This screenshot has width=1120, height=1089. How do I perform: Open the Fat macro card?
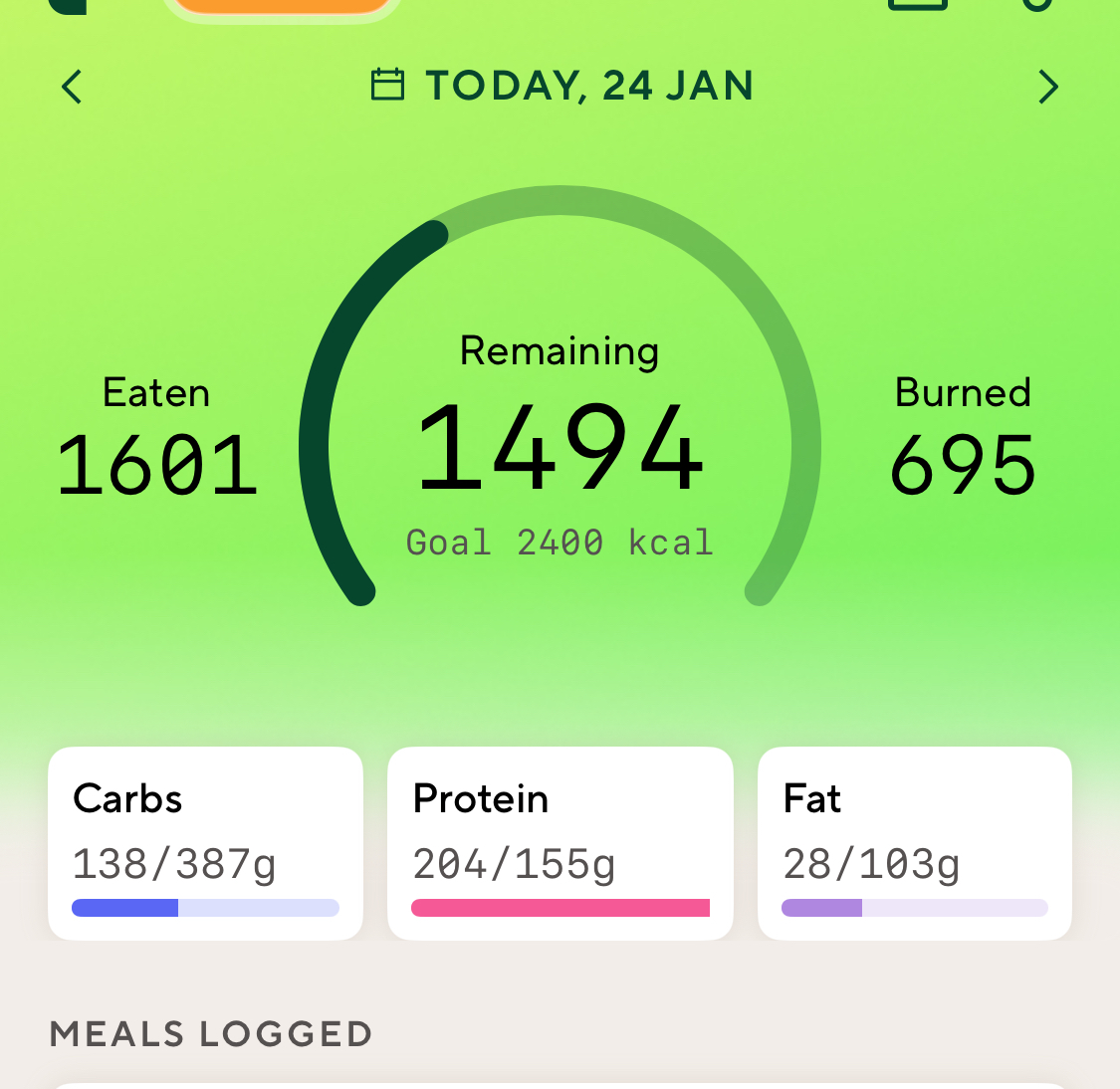(x=914, y=842)
